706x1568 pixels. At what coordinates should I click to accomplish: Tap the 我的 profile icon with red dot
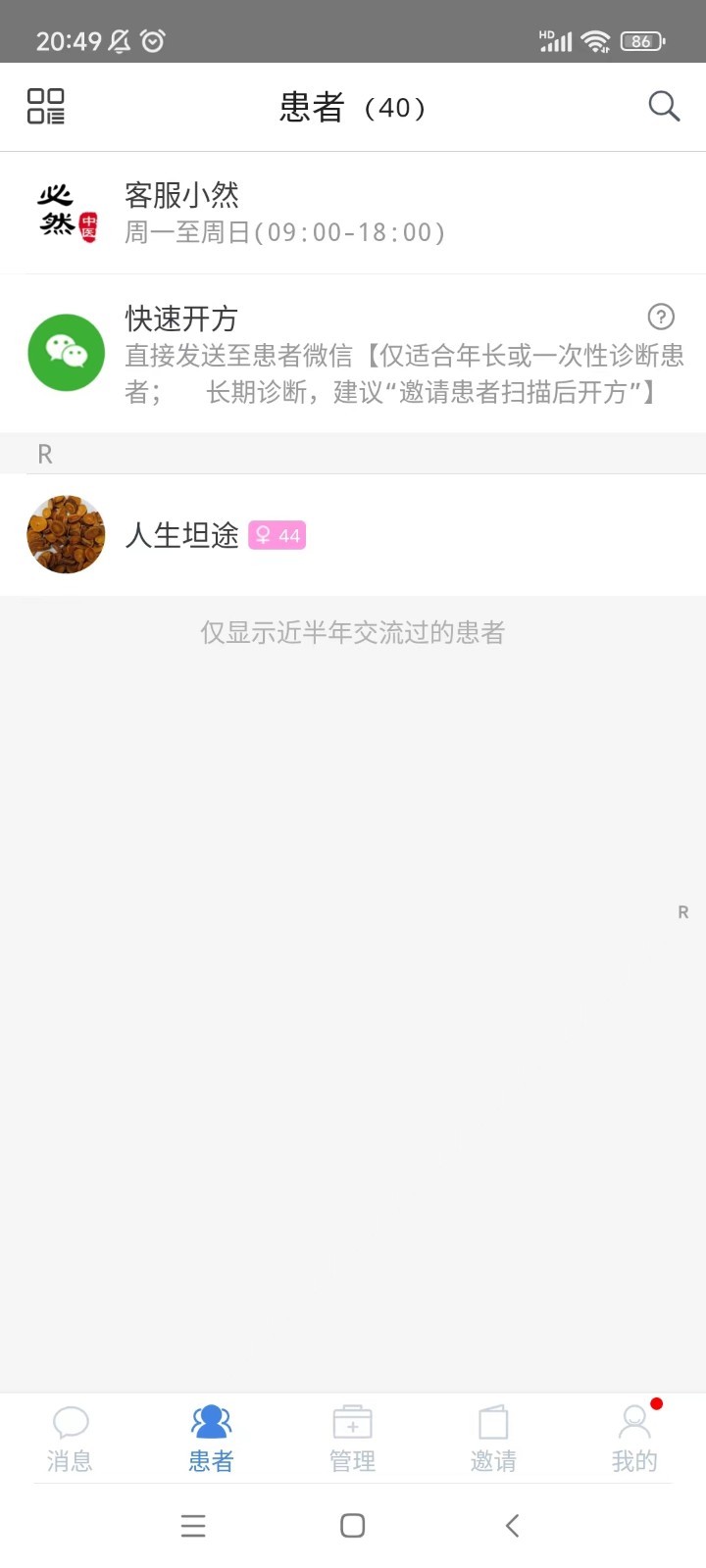click(633, 1422)
